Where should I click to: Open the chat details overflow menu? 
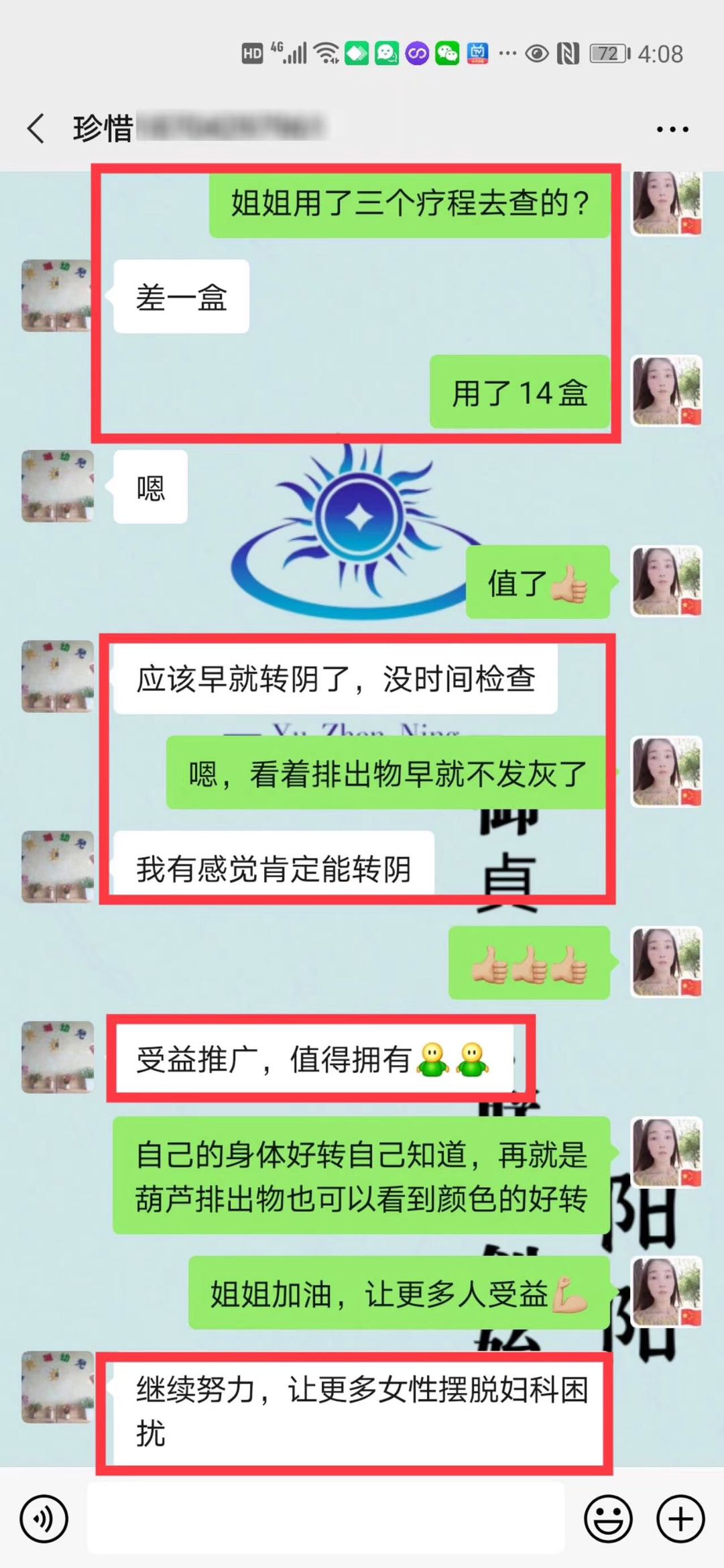672,129
